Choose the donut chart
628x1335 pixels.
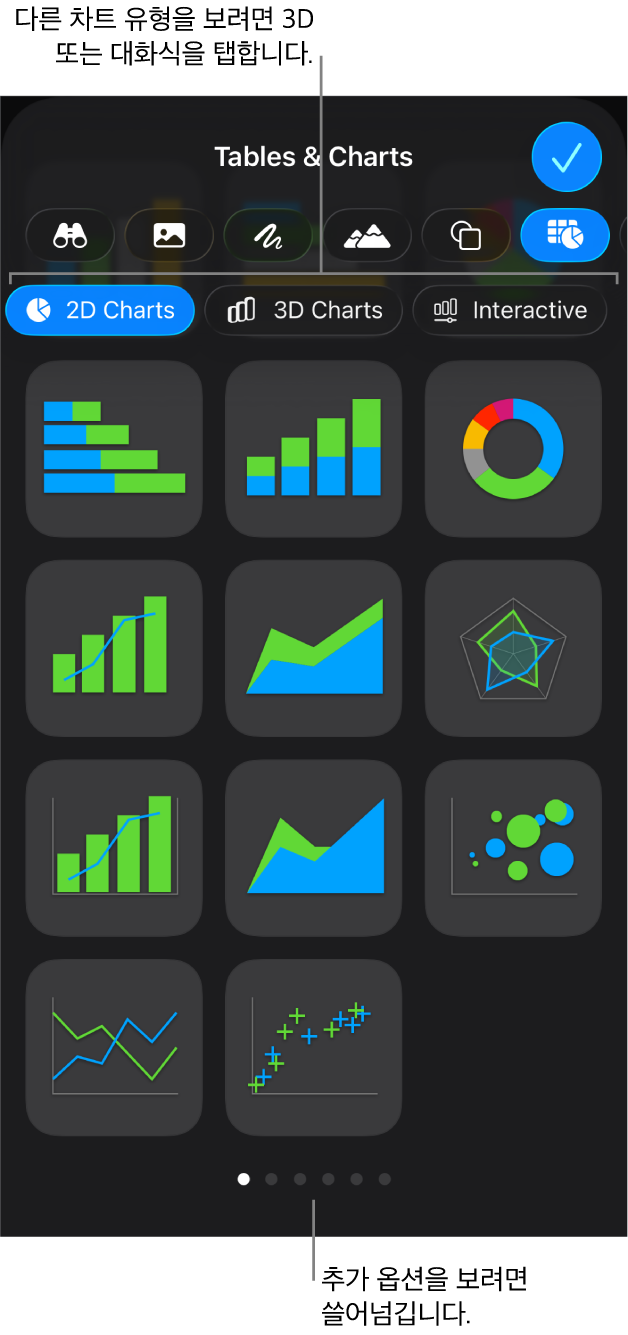pyautogui.click(x=513, y=448)
